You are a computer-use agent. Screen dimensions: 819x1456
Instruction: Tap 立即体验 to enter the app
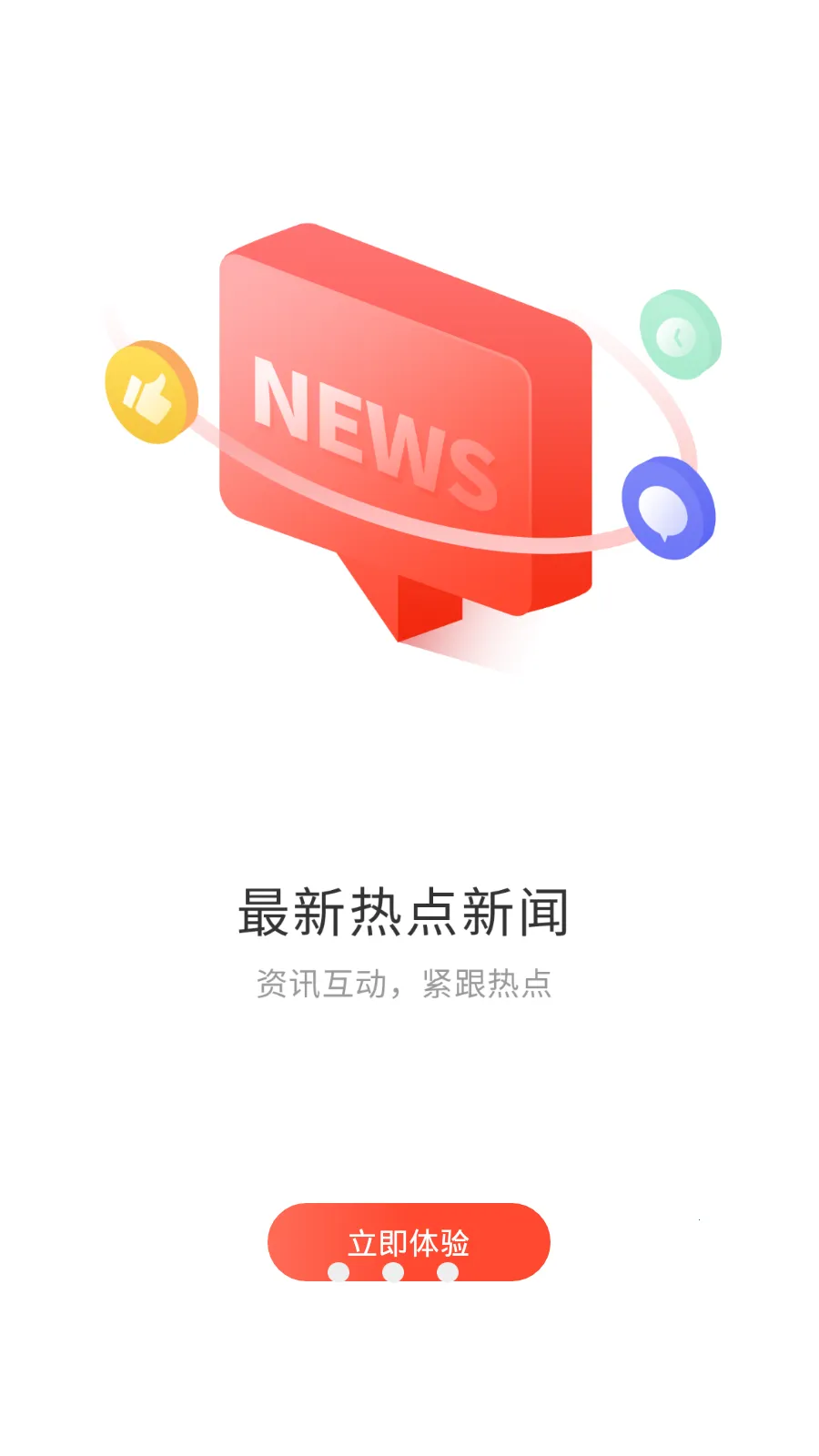(x=408, y=1240)
